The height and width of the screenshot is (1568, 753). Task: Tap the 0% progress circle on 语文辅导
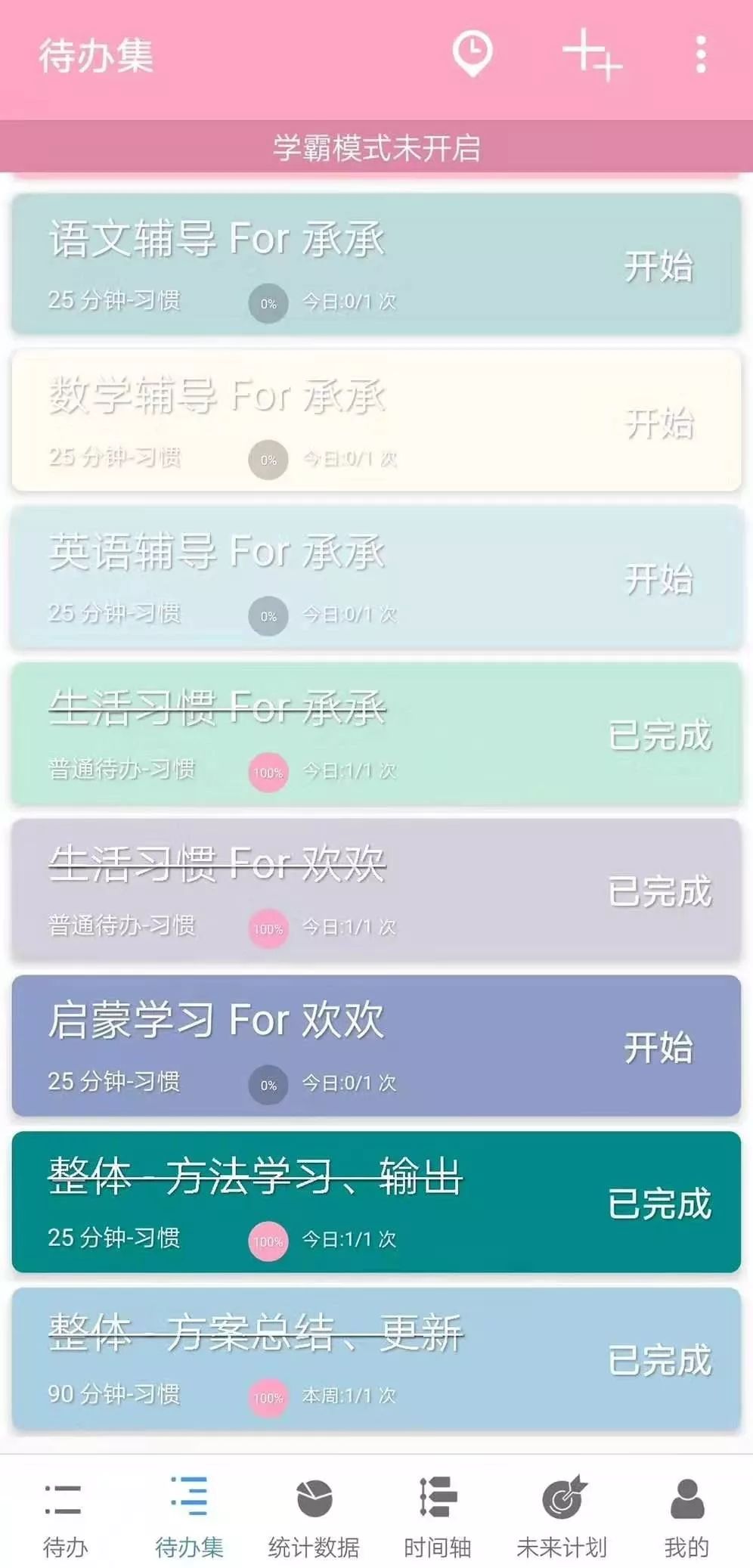(x=269, y=301)
